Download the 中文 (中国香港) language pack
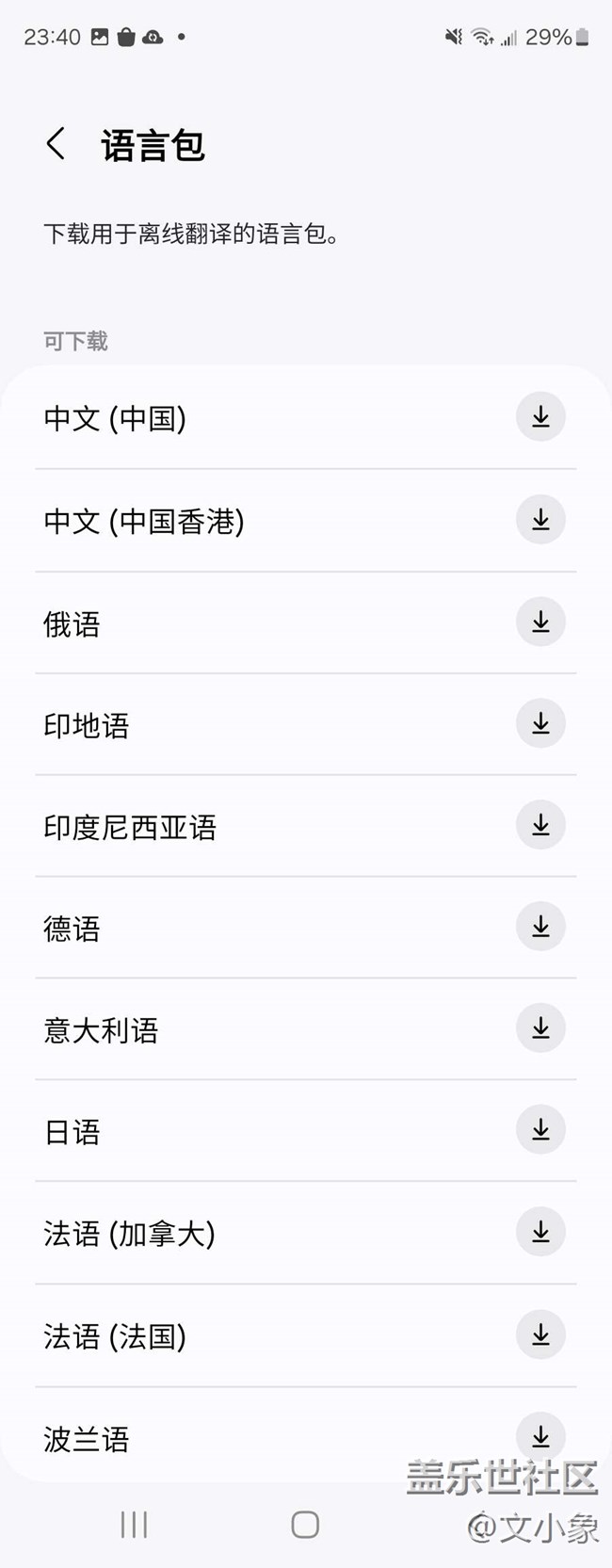Viewport: 612px width, 1568px height. coord(540,520)
